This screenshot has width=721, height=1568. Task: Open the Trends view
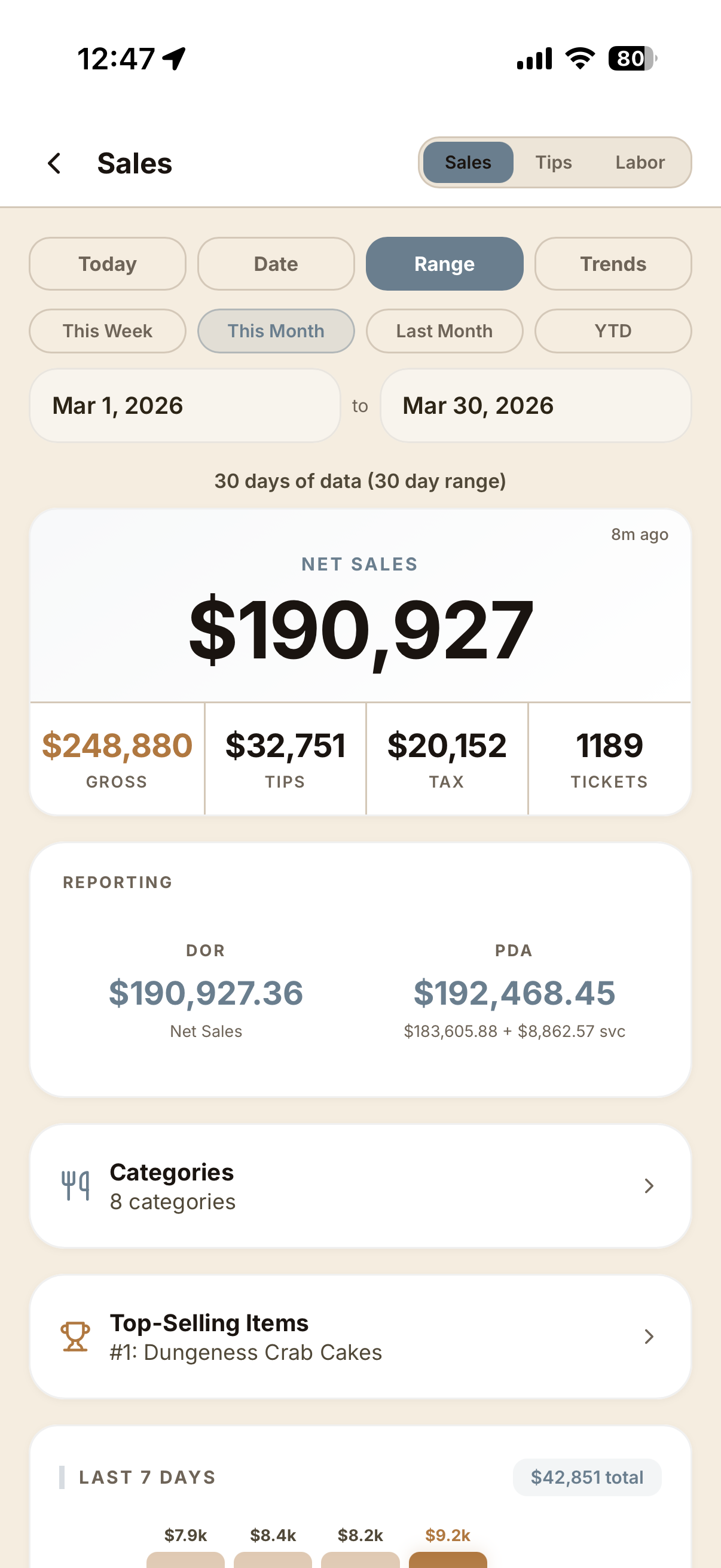pyautogui.click(x=613, y=264)
